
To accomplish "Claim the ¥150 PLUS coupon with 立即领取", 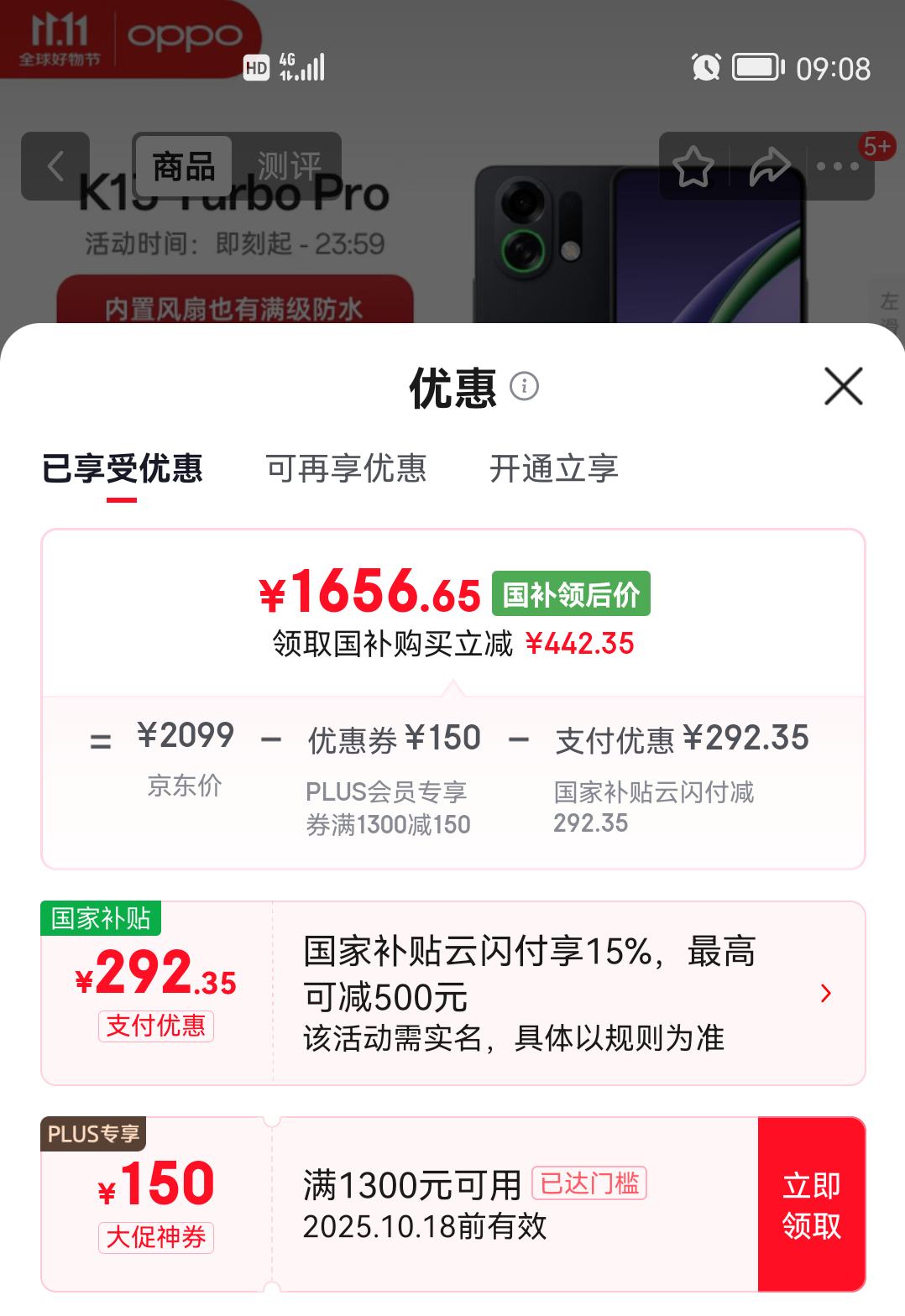I will (810, 1204).
